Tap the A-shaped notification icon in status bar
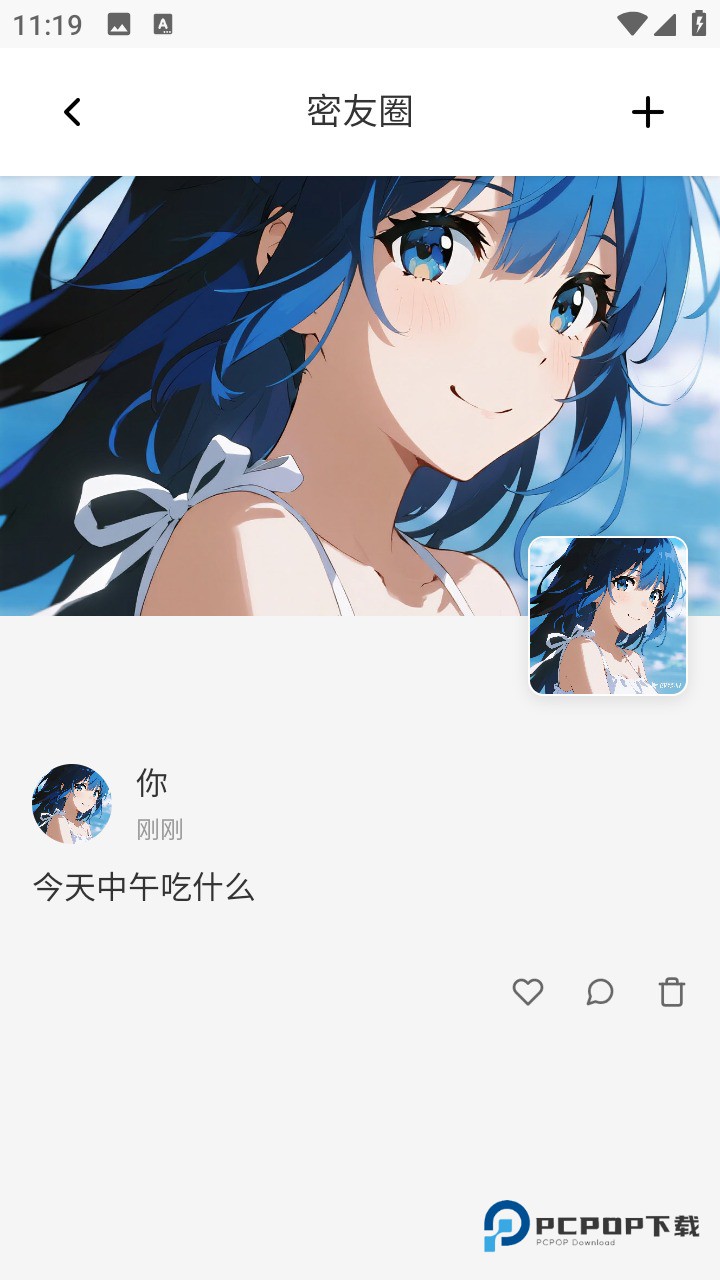Viewport: 720px width, 1280px height. pos(162,24)
